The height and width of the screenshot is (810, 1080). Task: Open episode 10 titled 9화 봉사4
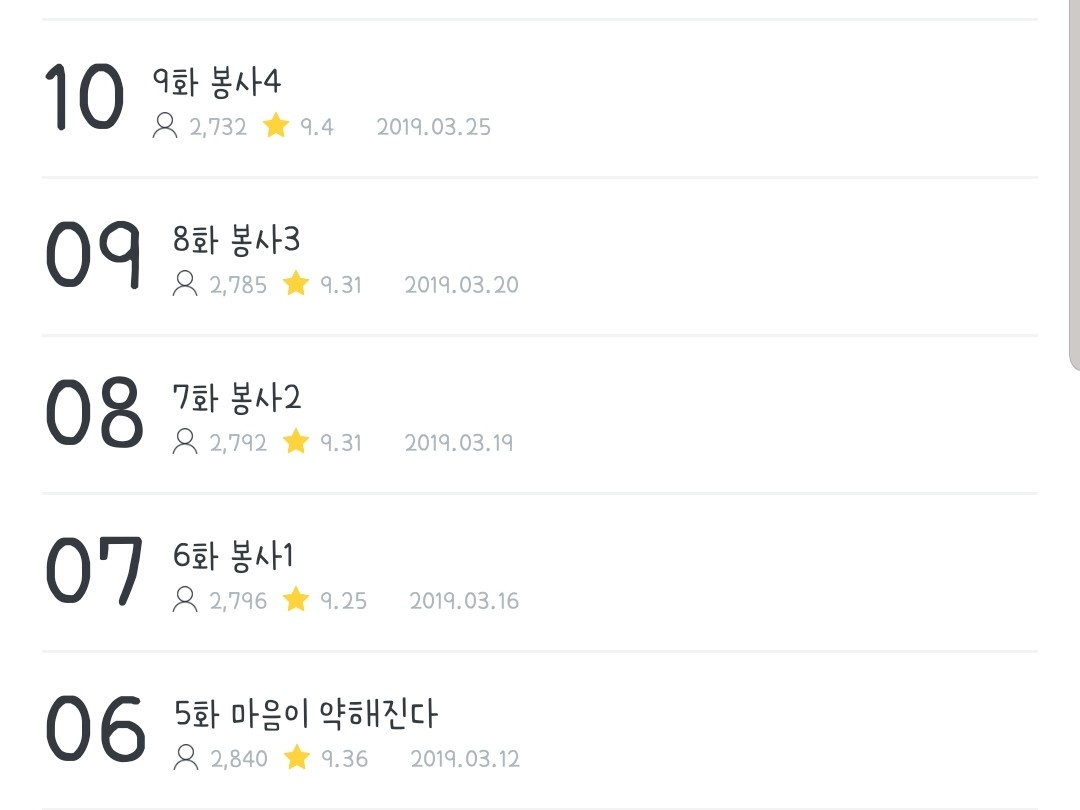539,98
